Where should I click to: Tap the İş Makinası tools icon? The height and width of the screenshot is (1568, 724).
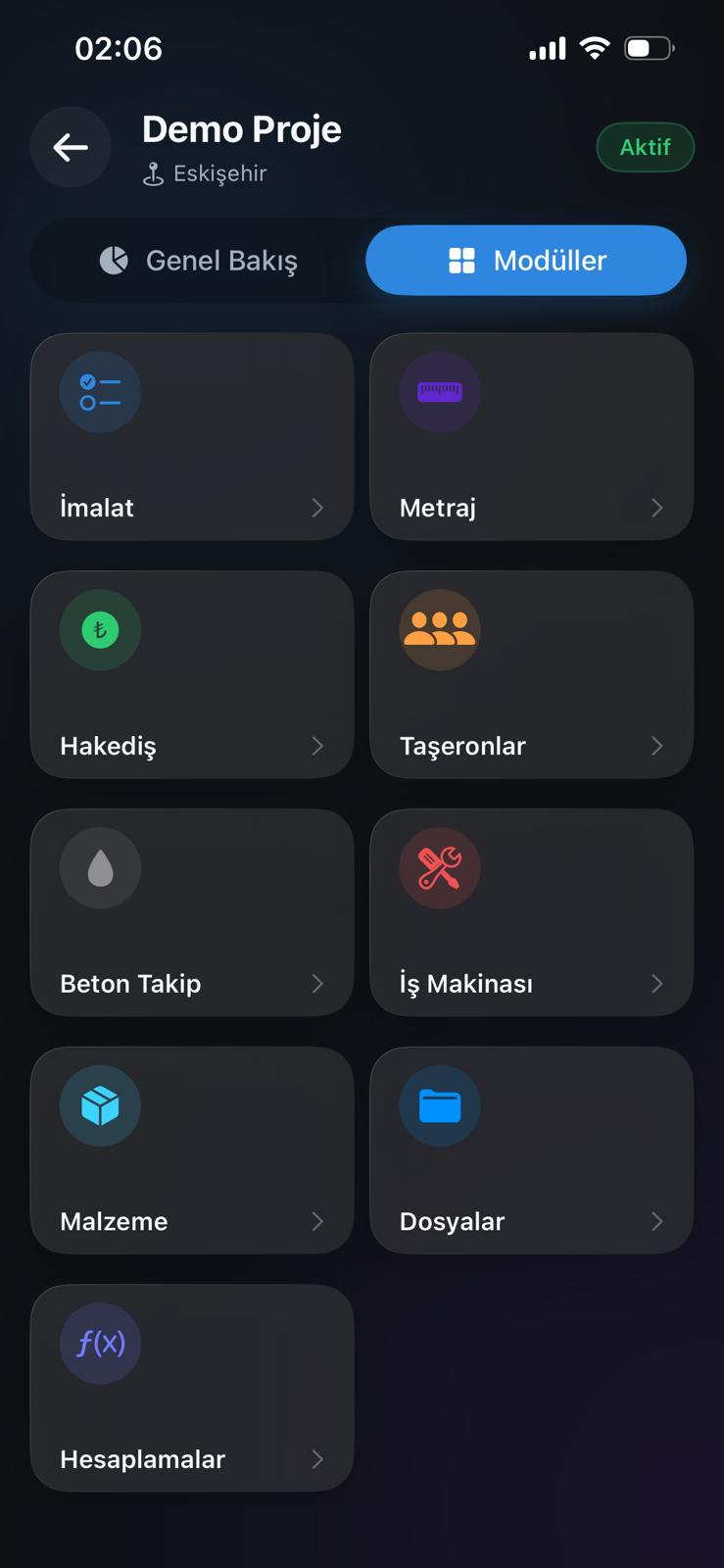click(439, 867)
